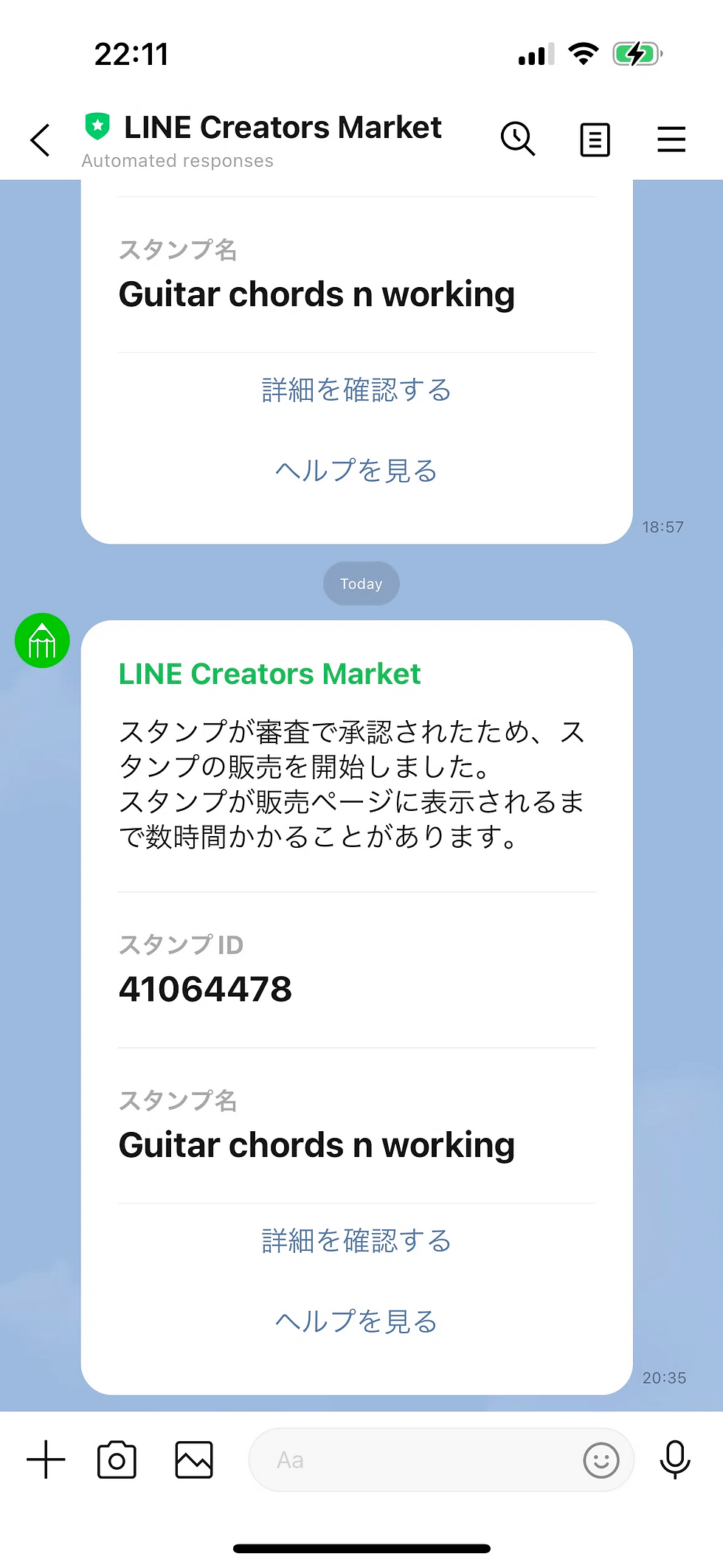Record a voice message with microphone
The height and width of the screenshot is (1568, 723).
[x=674, y=1460]
